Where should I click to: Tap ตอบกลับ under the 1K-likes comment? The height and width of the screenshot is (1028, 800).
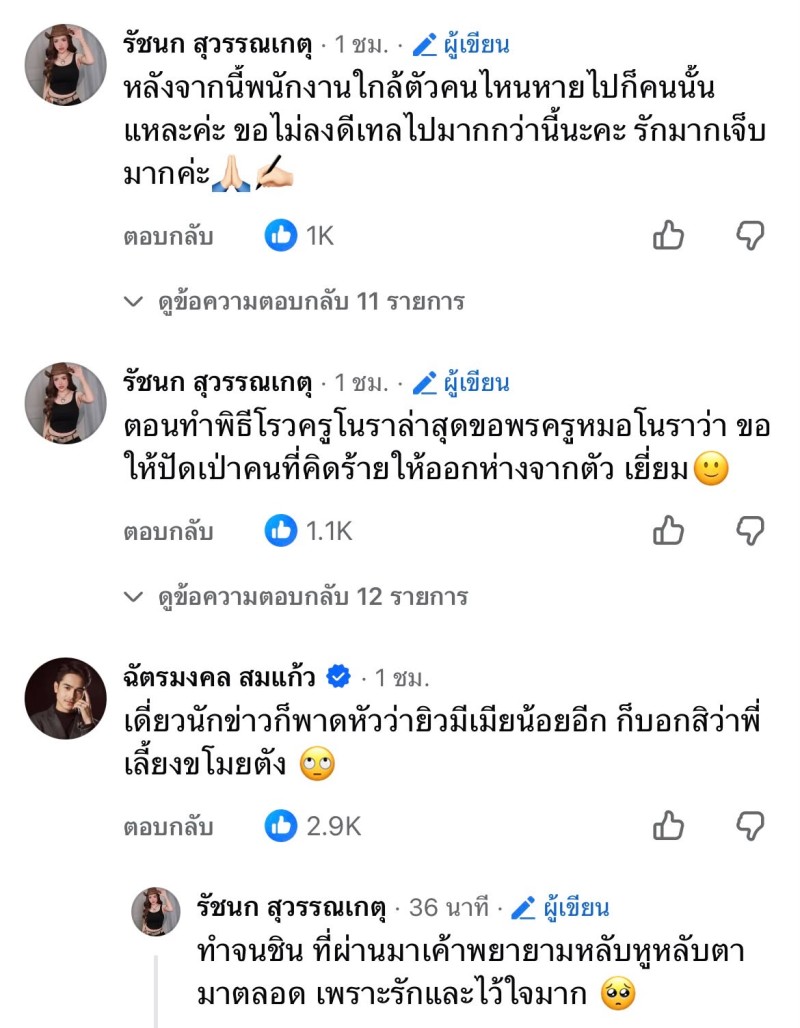pyautogui.click(x=169, y=236)
